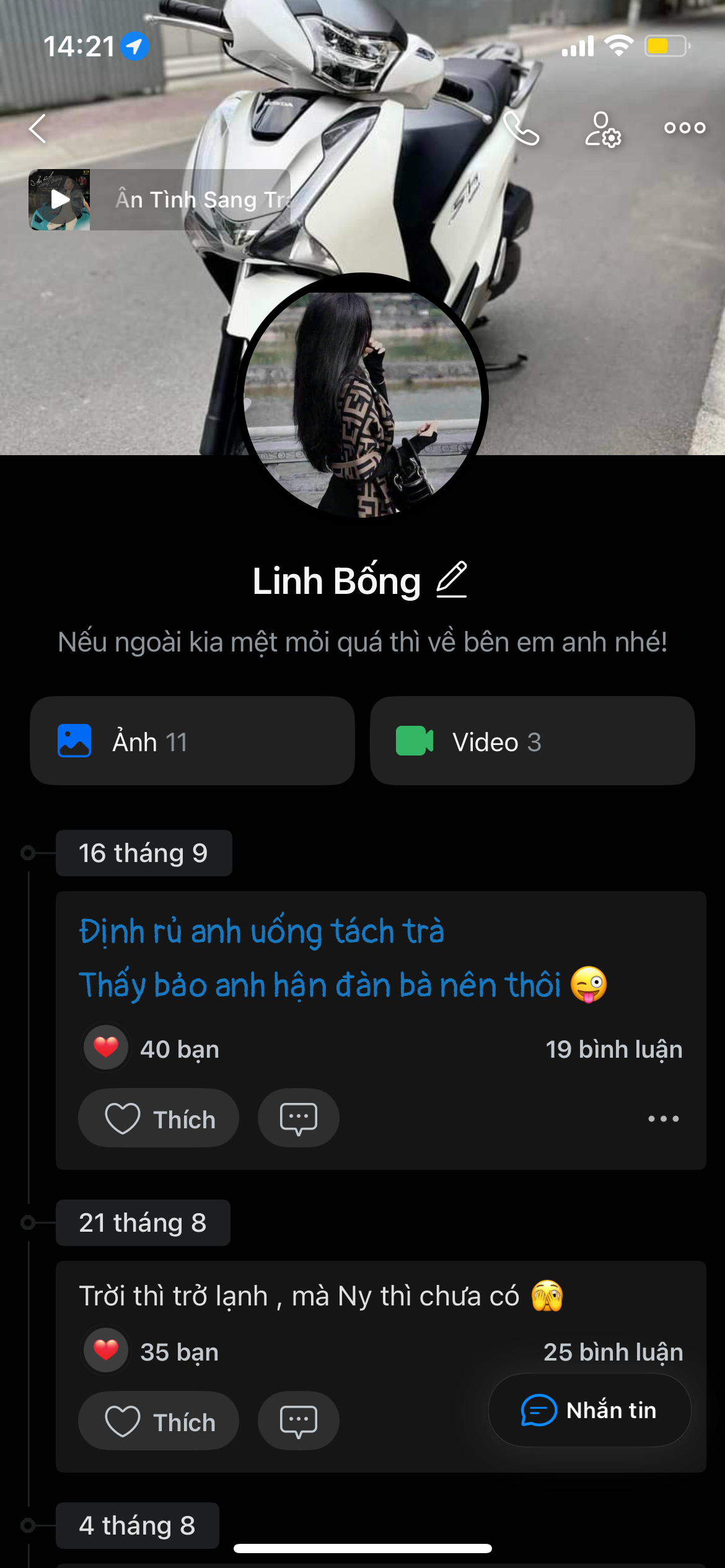Play the song Ân Tình Sang Trang
This screenshot has height=1568, width=725.
coord(60,199)
